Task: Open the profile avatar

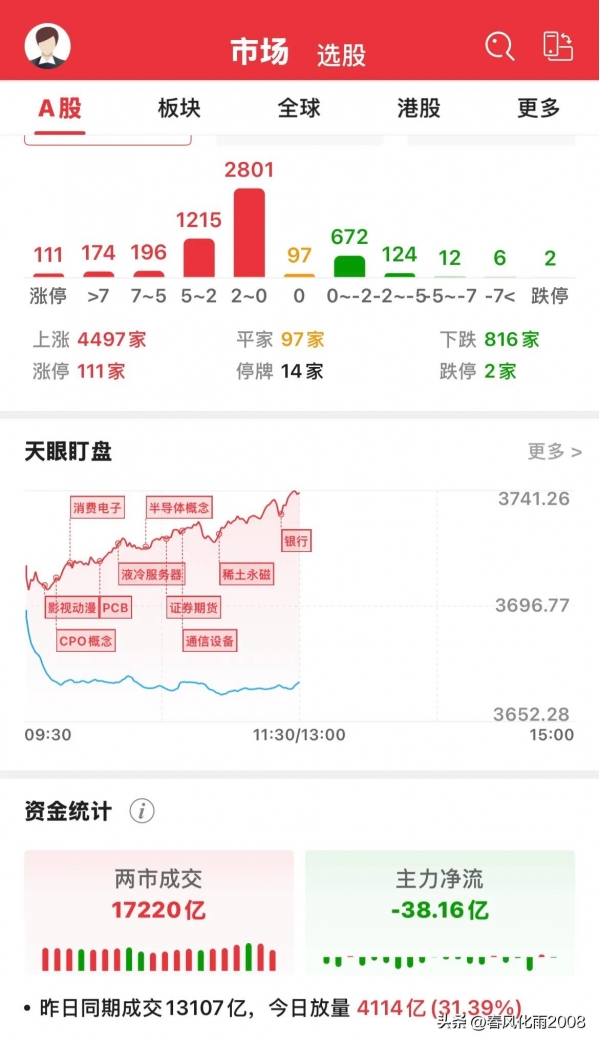Action: [47, 46]
